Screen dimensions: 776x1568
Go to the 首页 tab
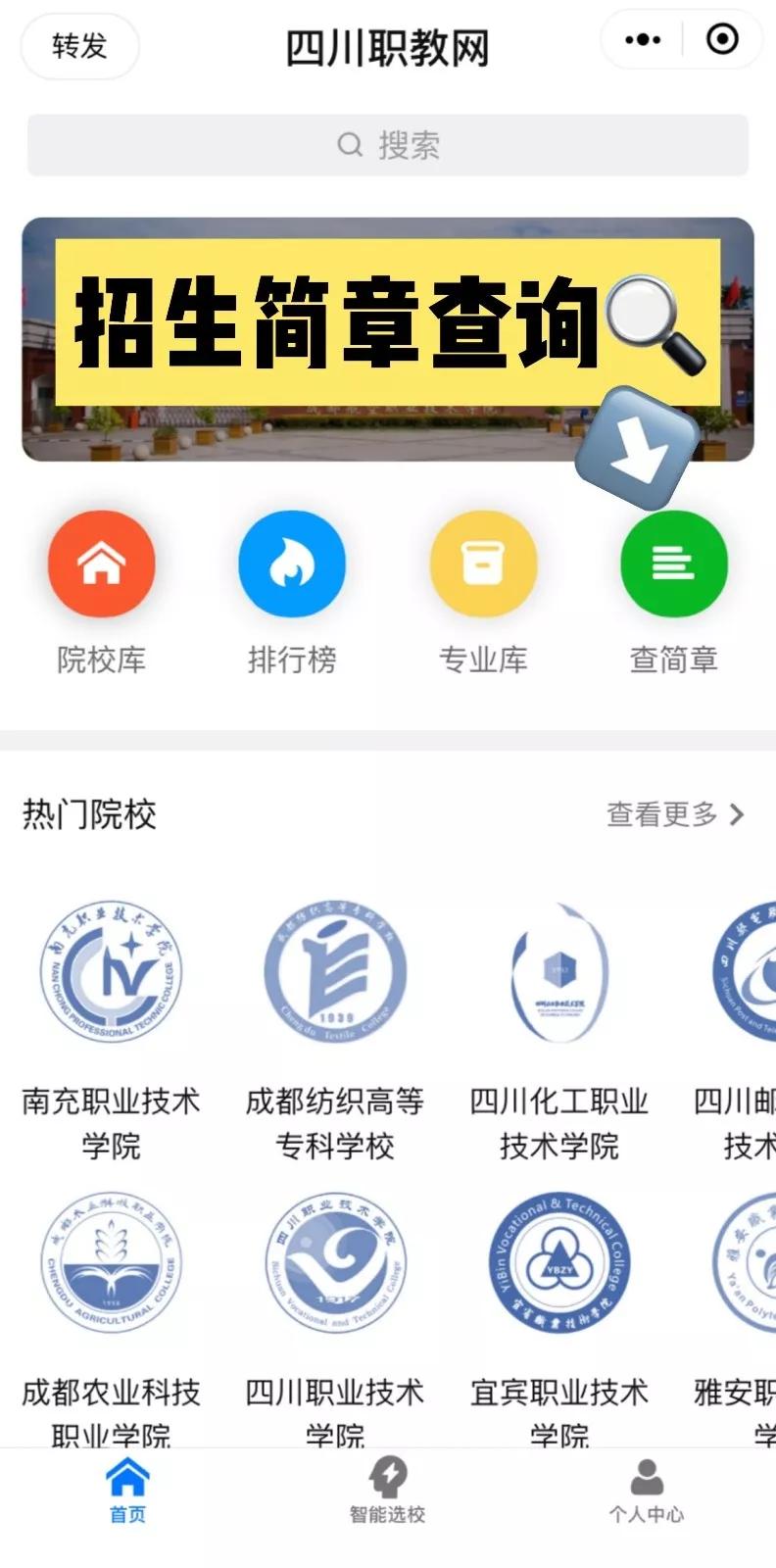(x=128, y=1490)
